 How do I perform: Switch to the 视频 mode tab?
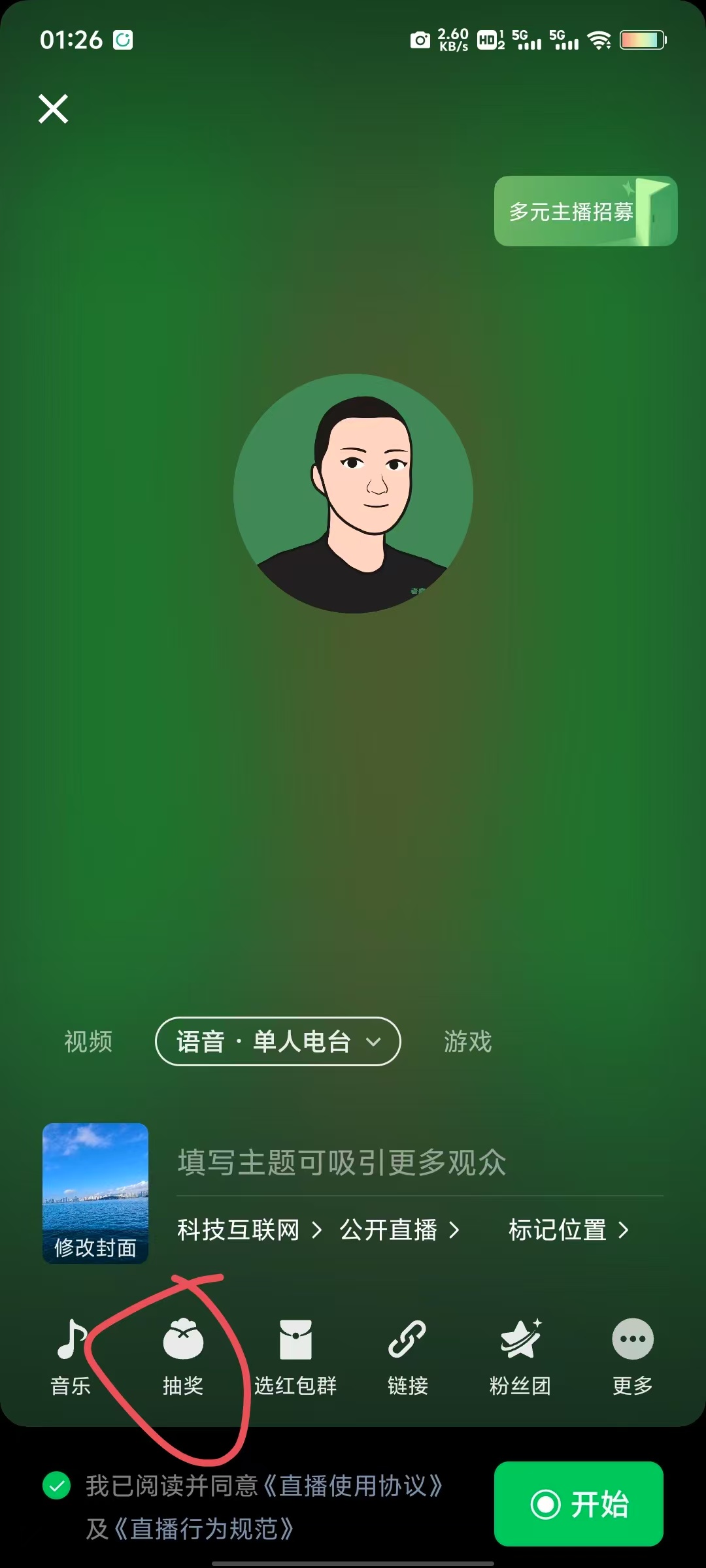pos(88,1041)
